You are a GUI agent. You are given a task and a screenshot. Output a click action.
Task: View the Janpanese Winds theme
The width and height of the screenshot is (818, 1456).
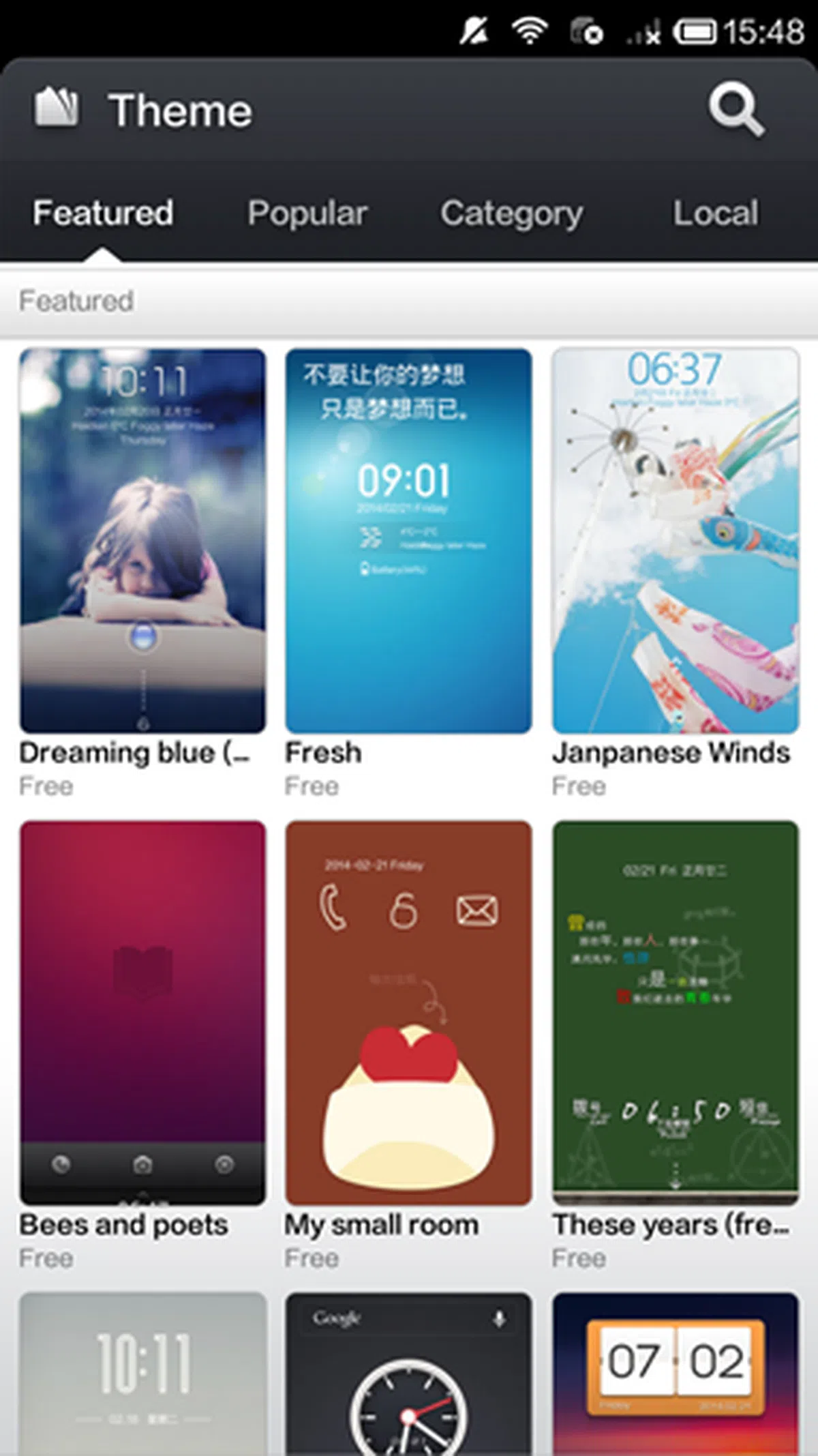click(x=675, y=540)
